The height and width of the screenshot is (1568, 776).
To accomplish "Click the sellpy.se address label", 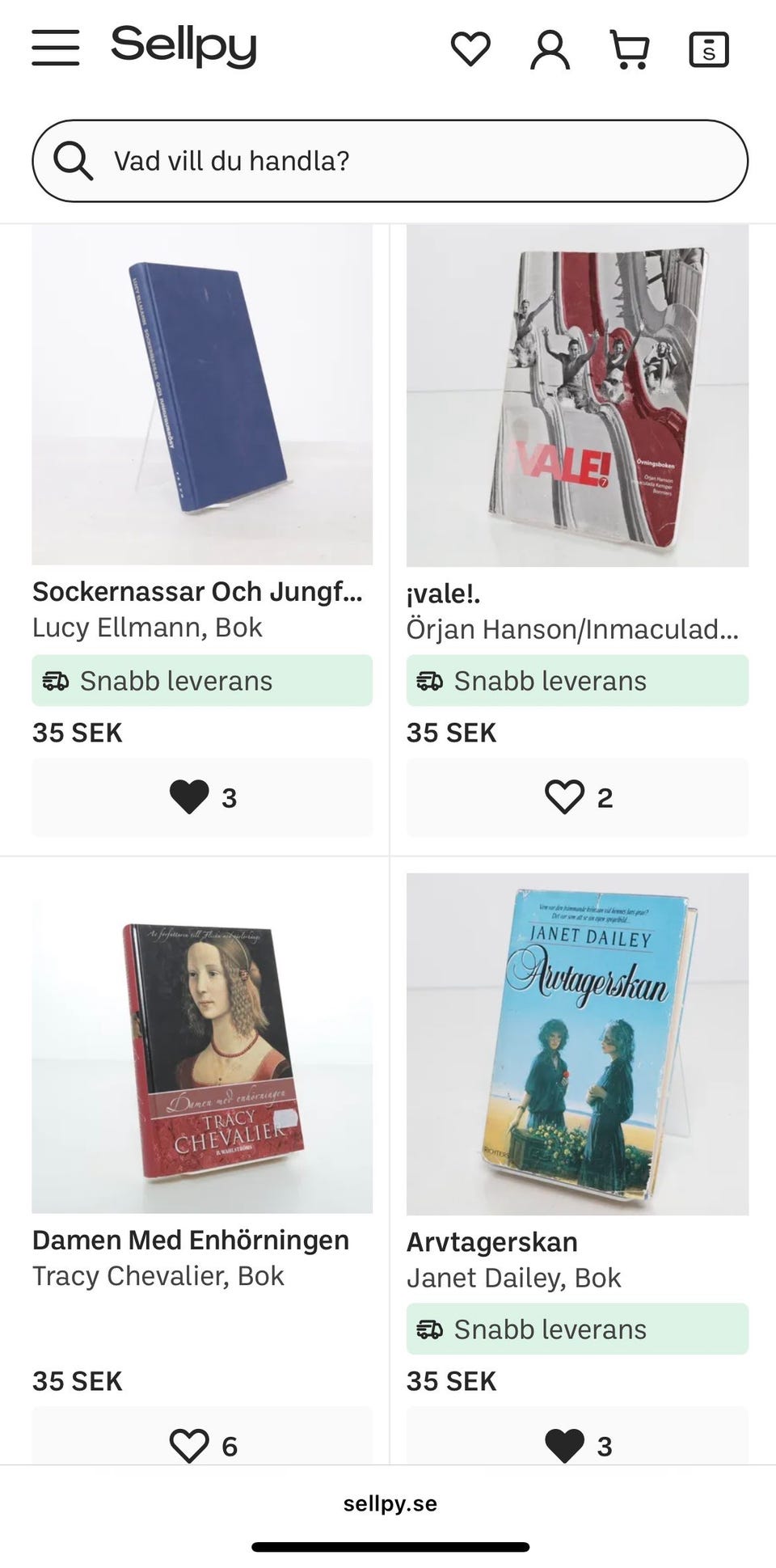I will pos(390,1502).
